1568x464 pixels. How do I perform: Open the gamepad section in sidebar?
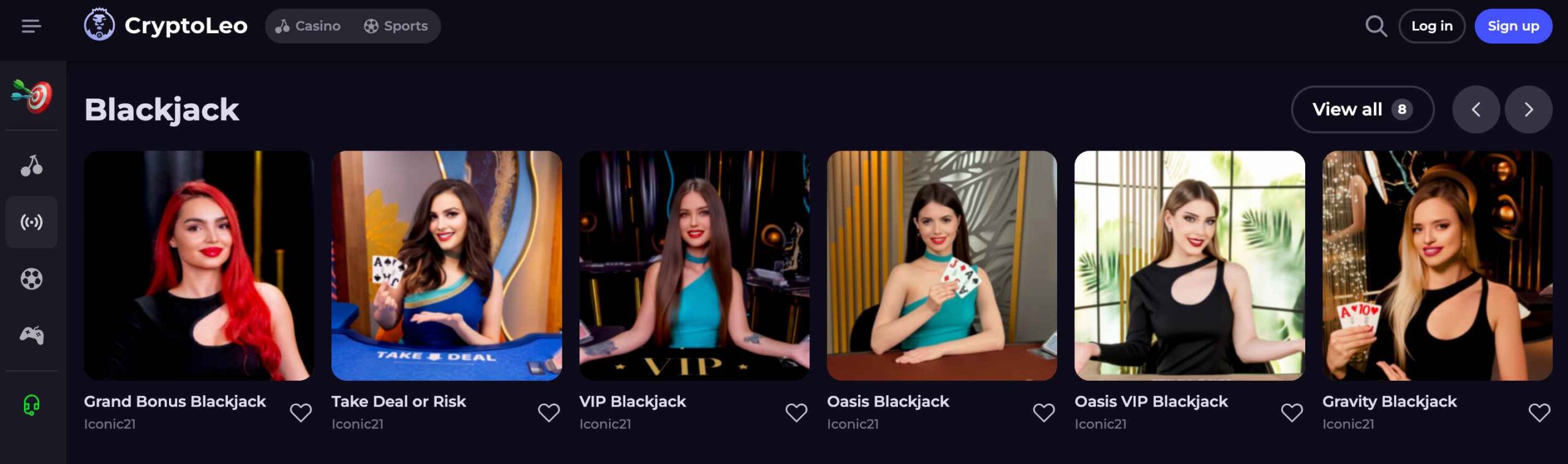pyautogui.click(x=31, y=335)
